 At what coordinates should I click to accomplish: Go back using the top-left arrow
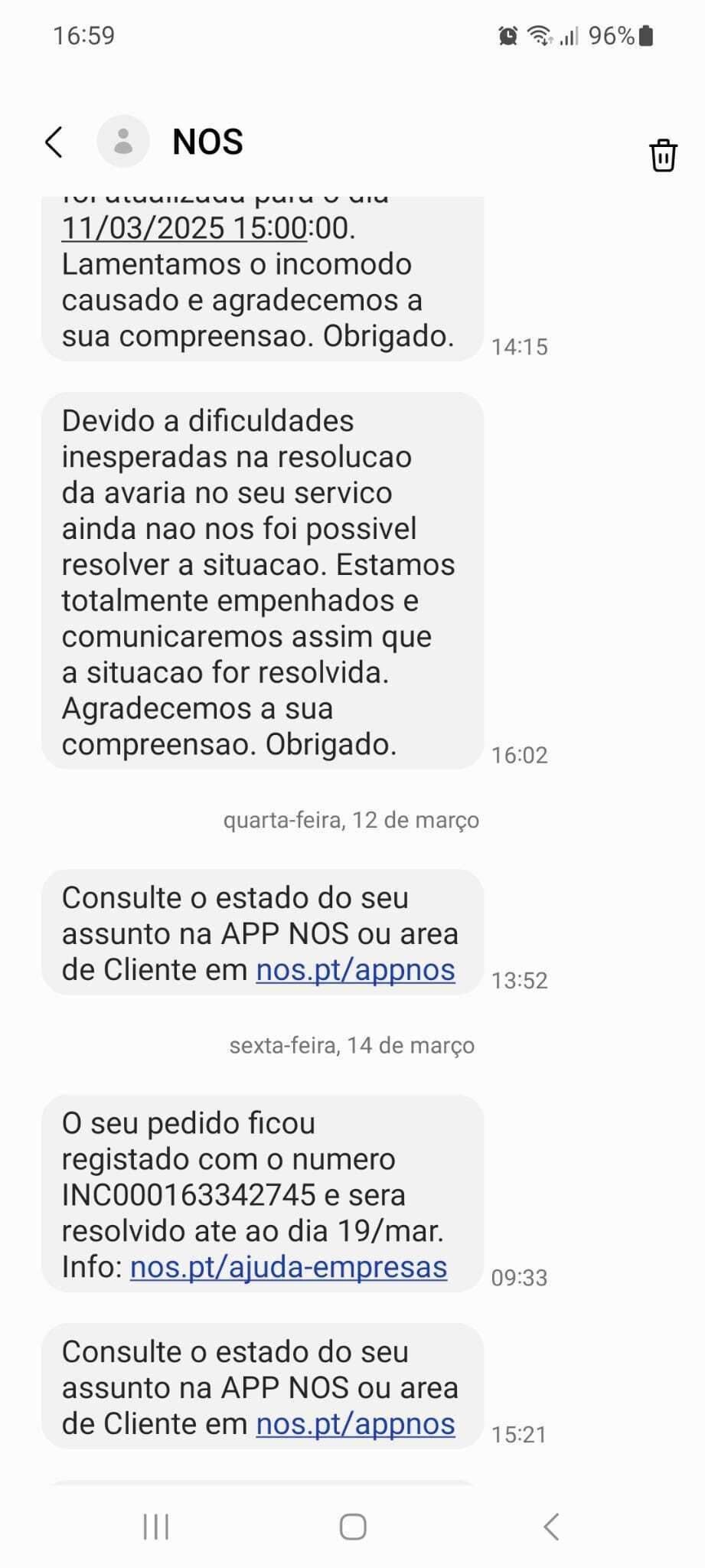click(x=54, y=142)
